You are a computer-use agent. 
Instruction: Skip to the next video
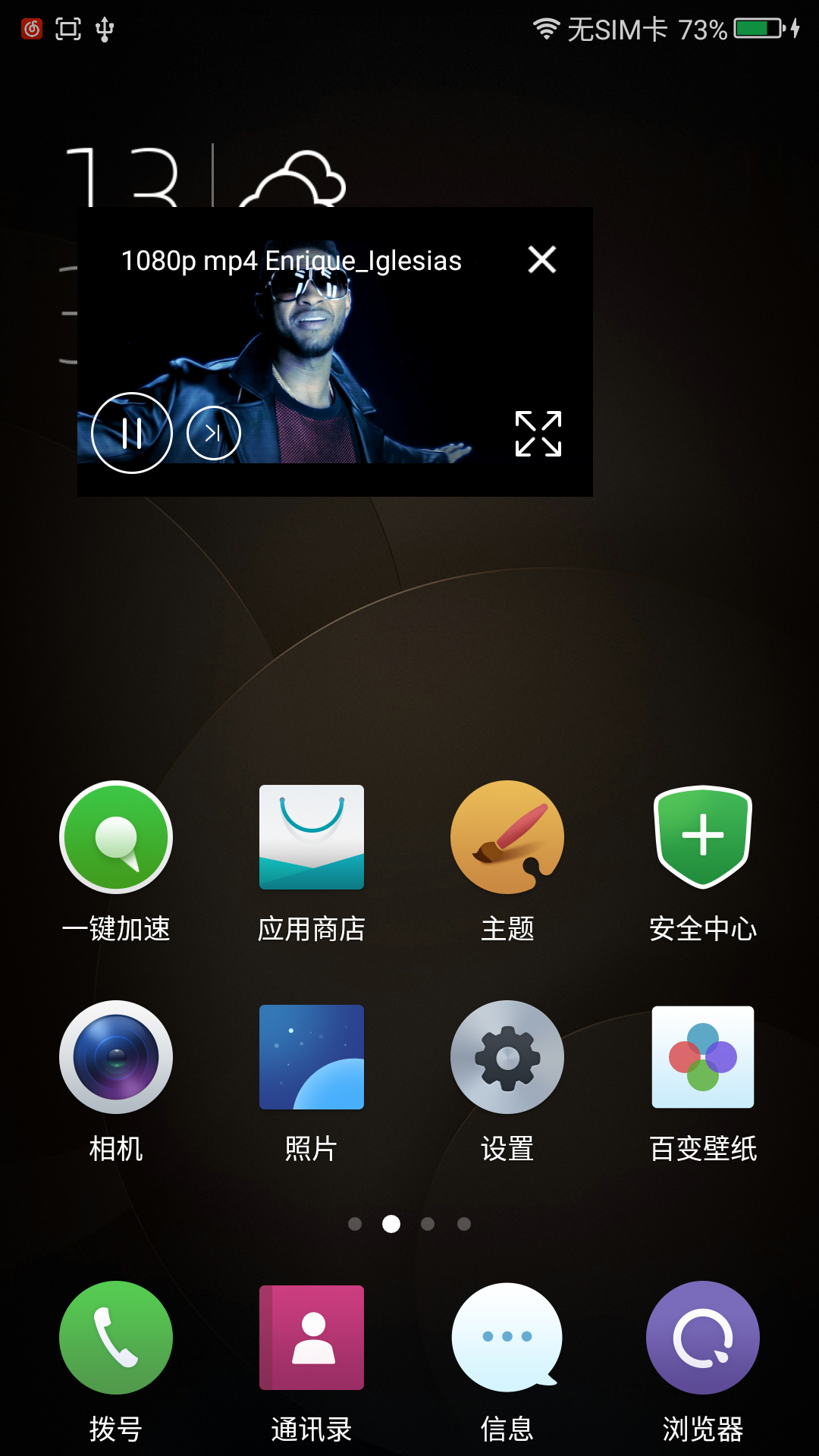click(214, 433)
